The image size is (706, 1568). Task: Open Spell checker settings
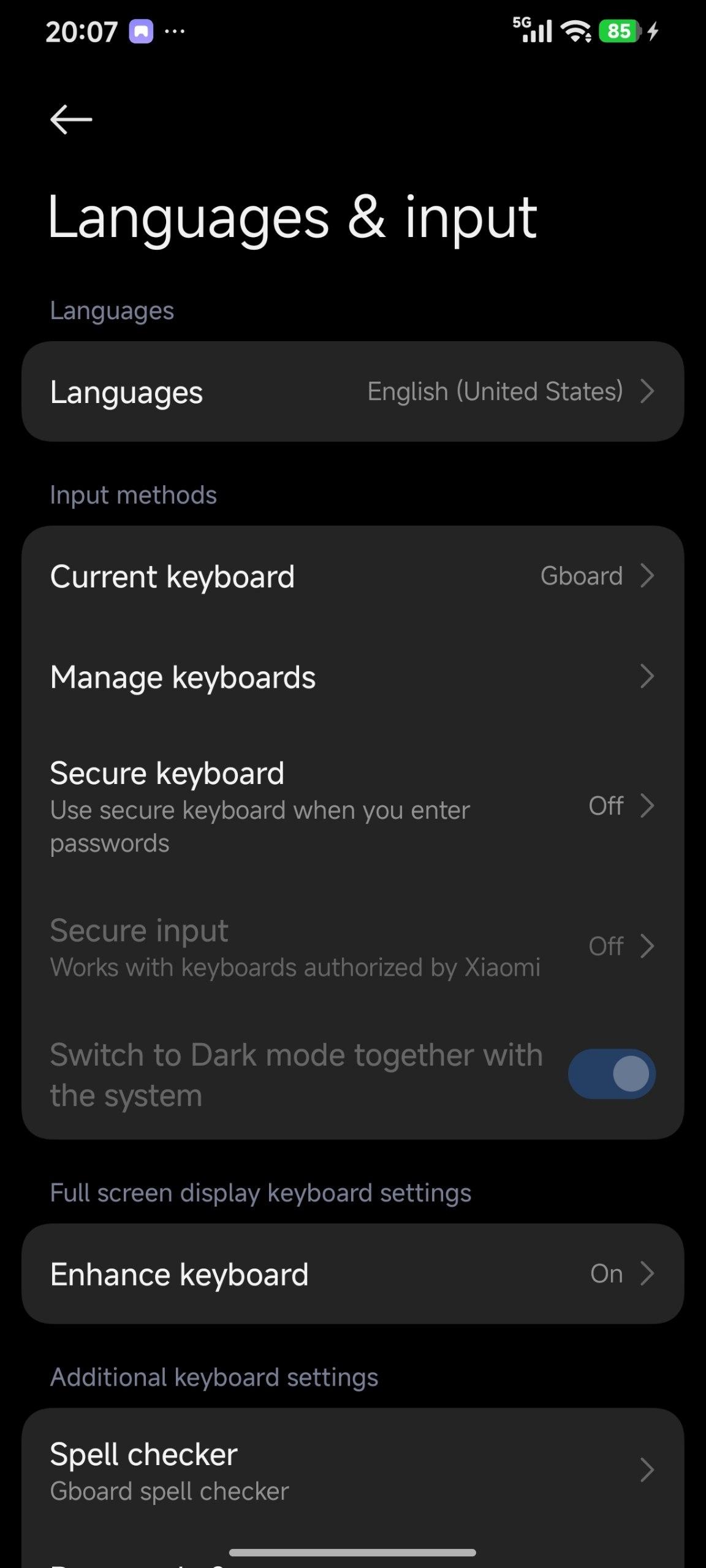pos(352,1471)
